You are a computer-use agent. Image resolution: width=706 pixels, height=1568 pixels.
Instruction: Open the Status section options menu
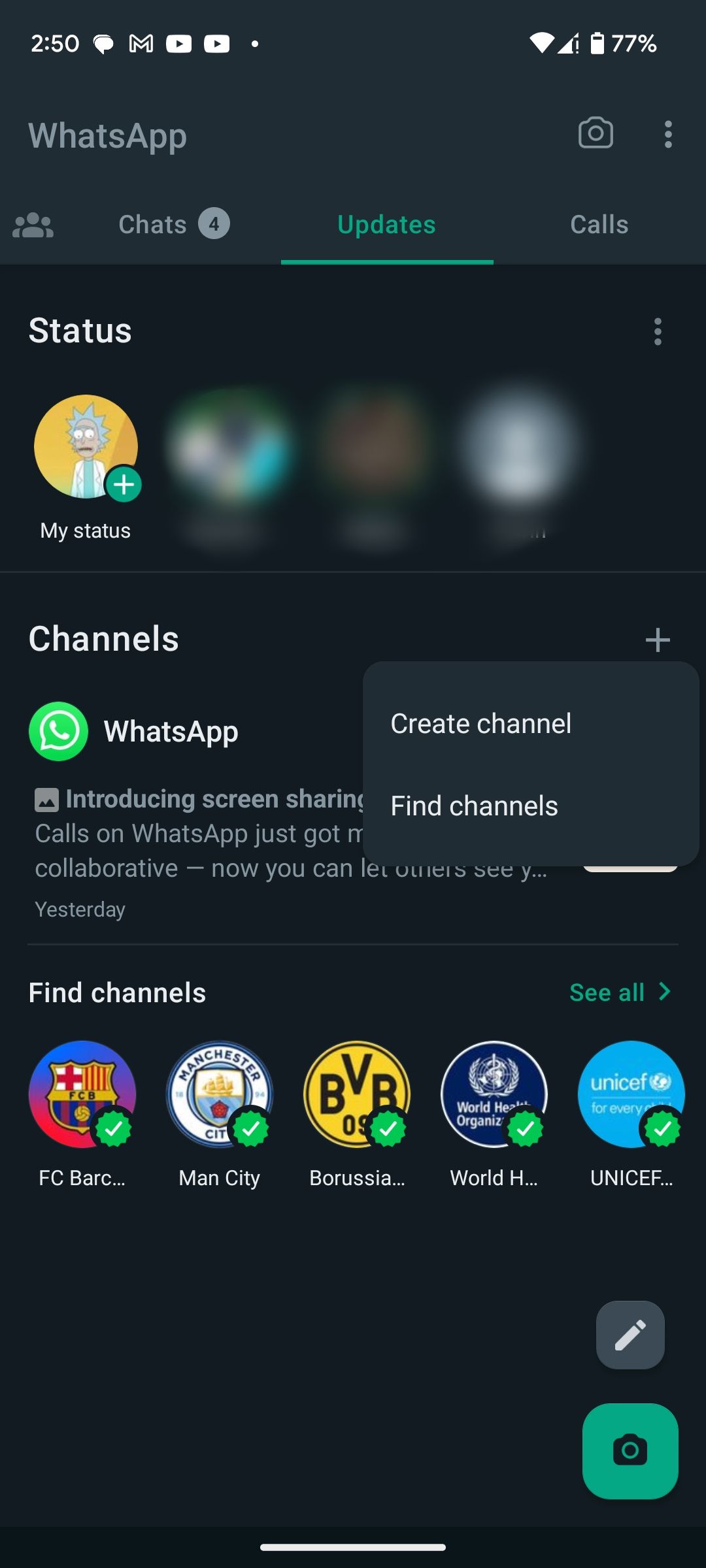pos(658,332)
